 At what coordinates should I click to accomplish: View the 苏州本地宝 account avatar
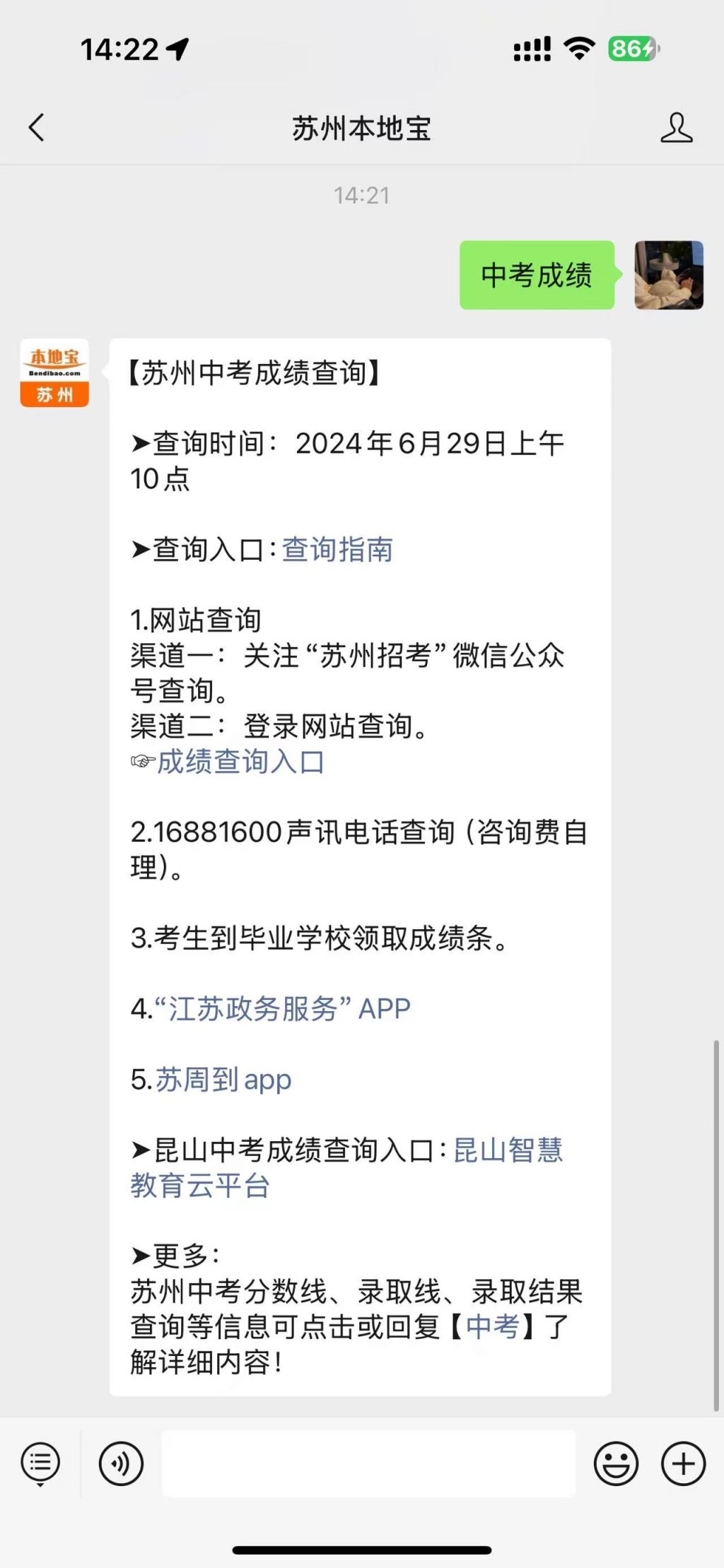pyautogui.click(x=54, y=373)
